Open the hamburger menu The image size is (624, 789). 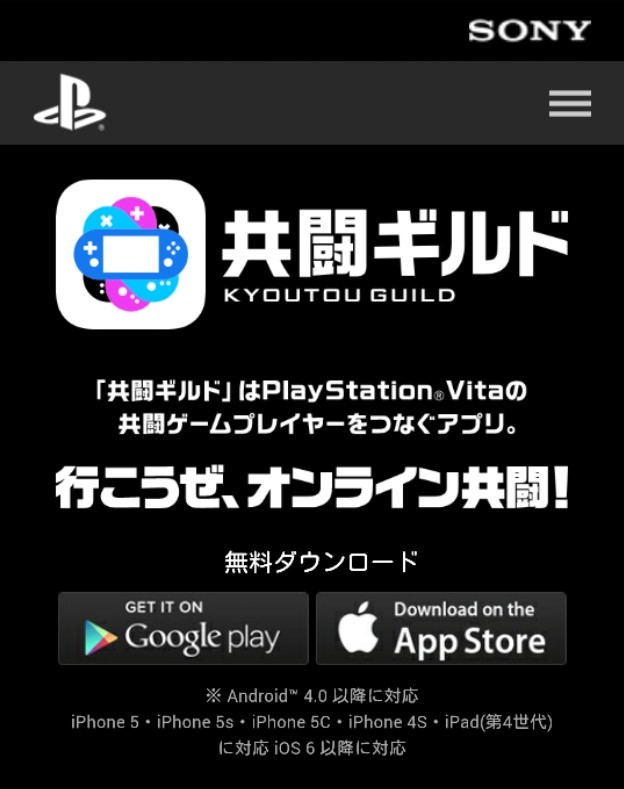(570, 103)
